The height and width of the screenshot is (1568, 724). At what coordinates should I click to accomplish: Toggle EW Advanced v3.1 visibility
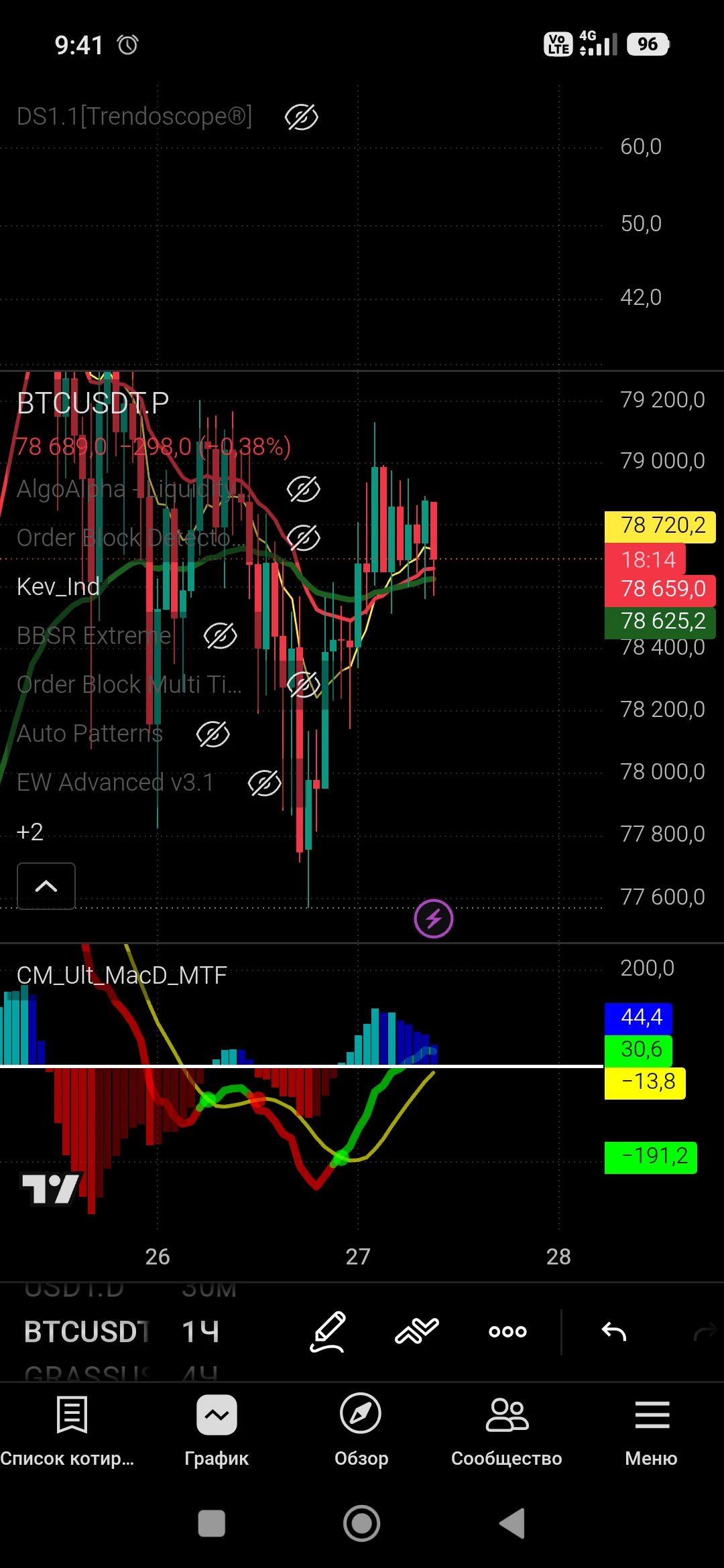[265, 783]
